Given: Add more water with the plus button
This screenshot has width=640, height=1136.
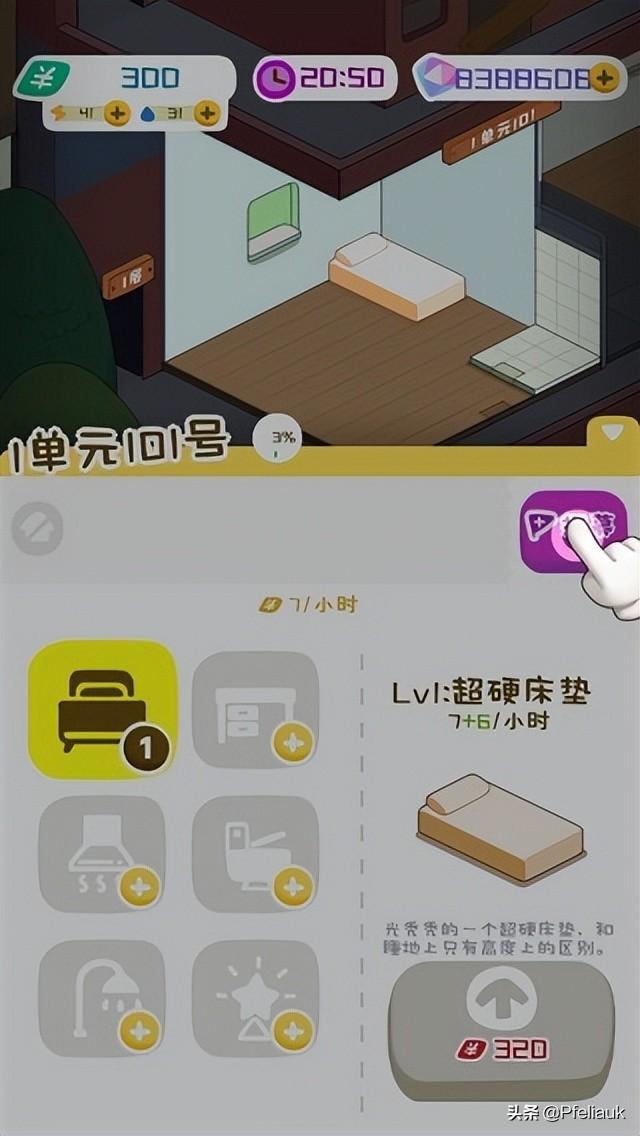Looking at the screenshot, I should coord(207,113).
